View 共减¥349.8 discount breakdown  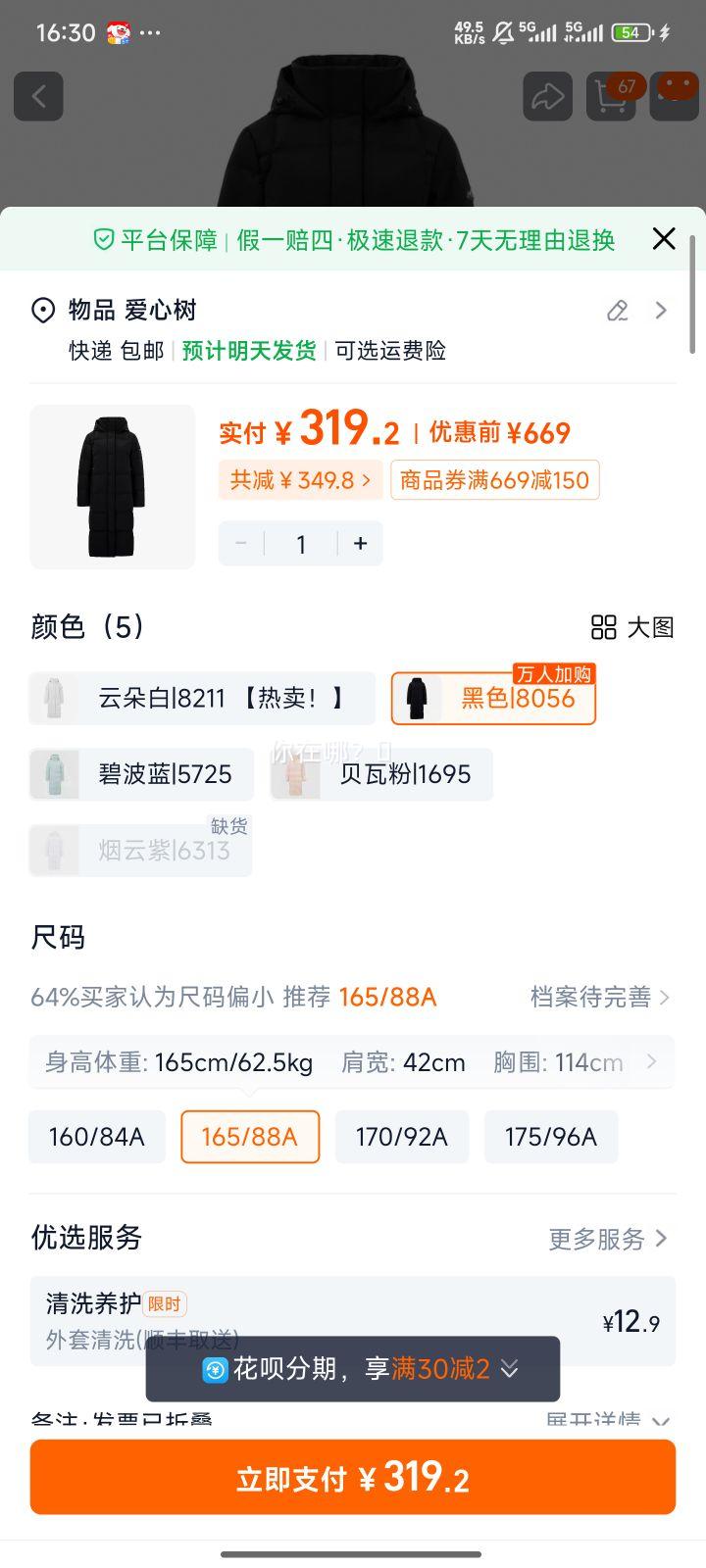click(x=300, y=479)
